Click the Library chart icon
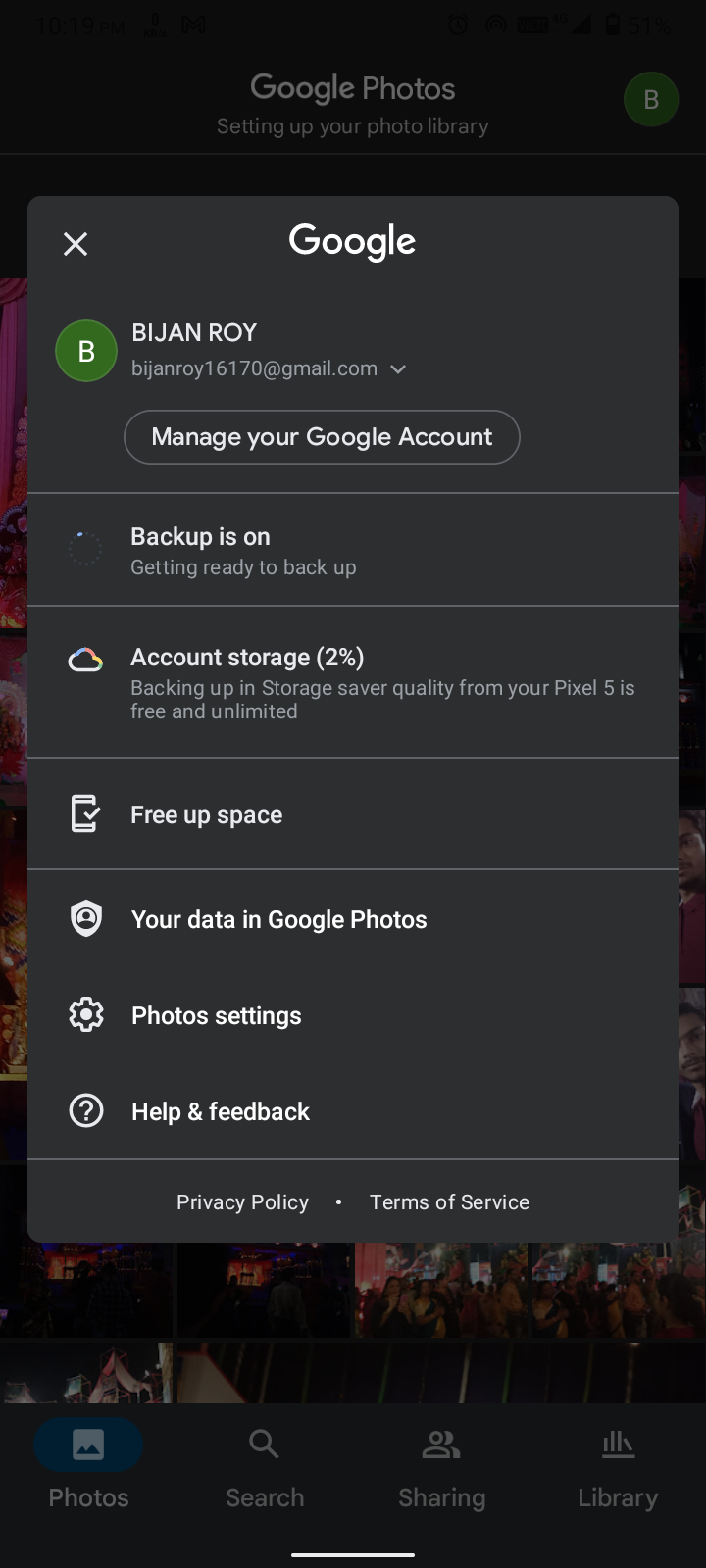The image size is (706, 1568). point(617,1444)
